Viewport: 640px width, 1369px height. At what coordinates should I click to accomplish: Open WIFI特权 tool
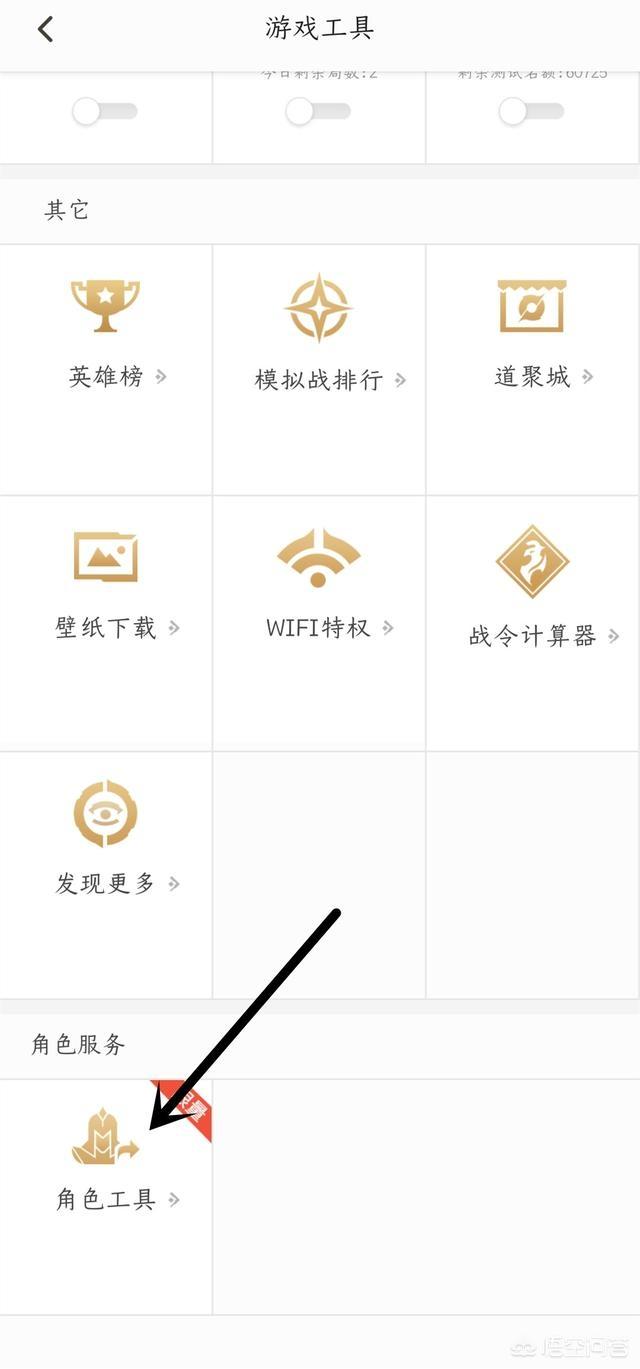pos(319,623)
